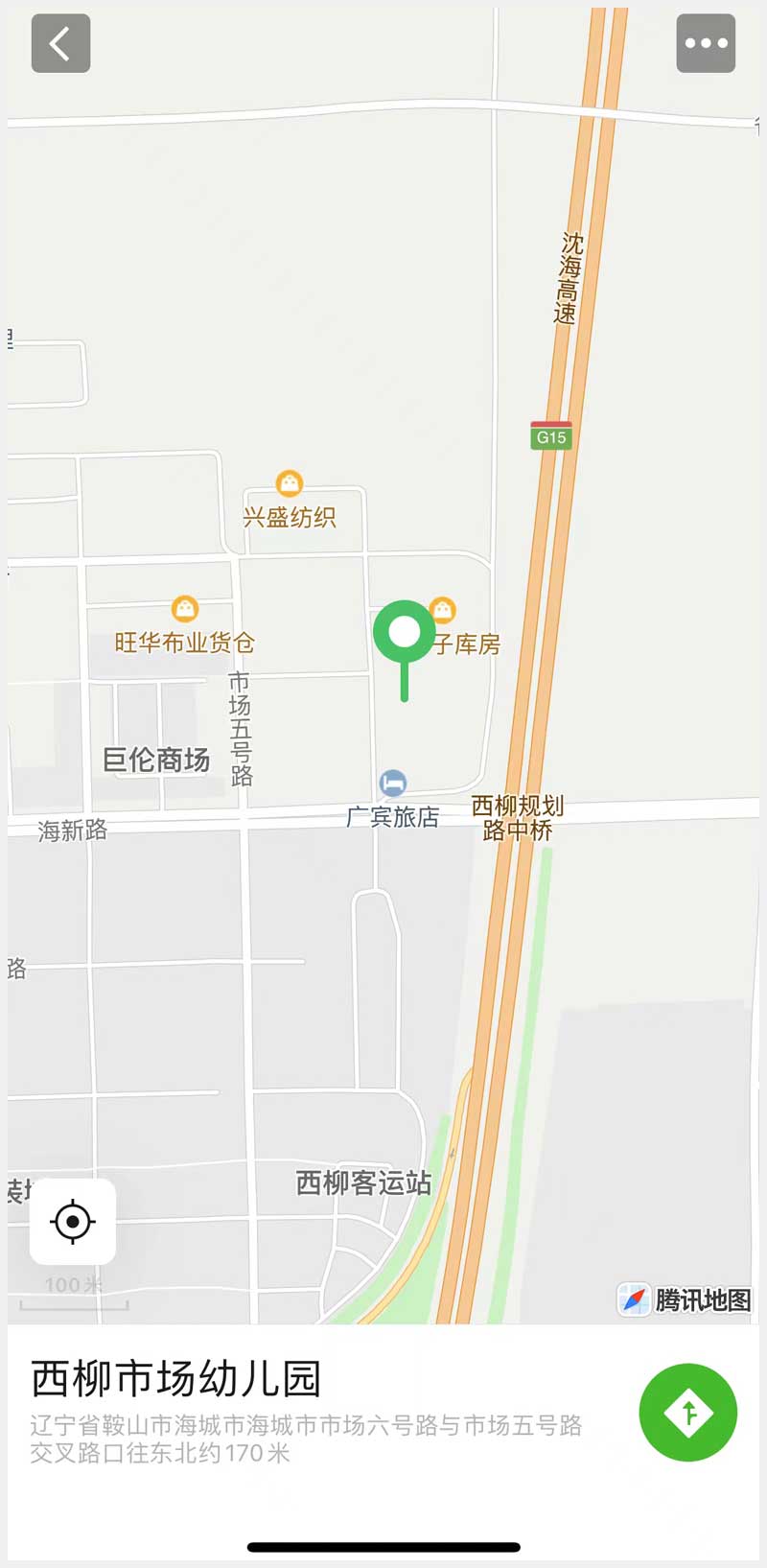Open the 广宾旅店 hotel marker
767x1568 pixels.
(x=393, y=784)
